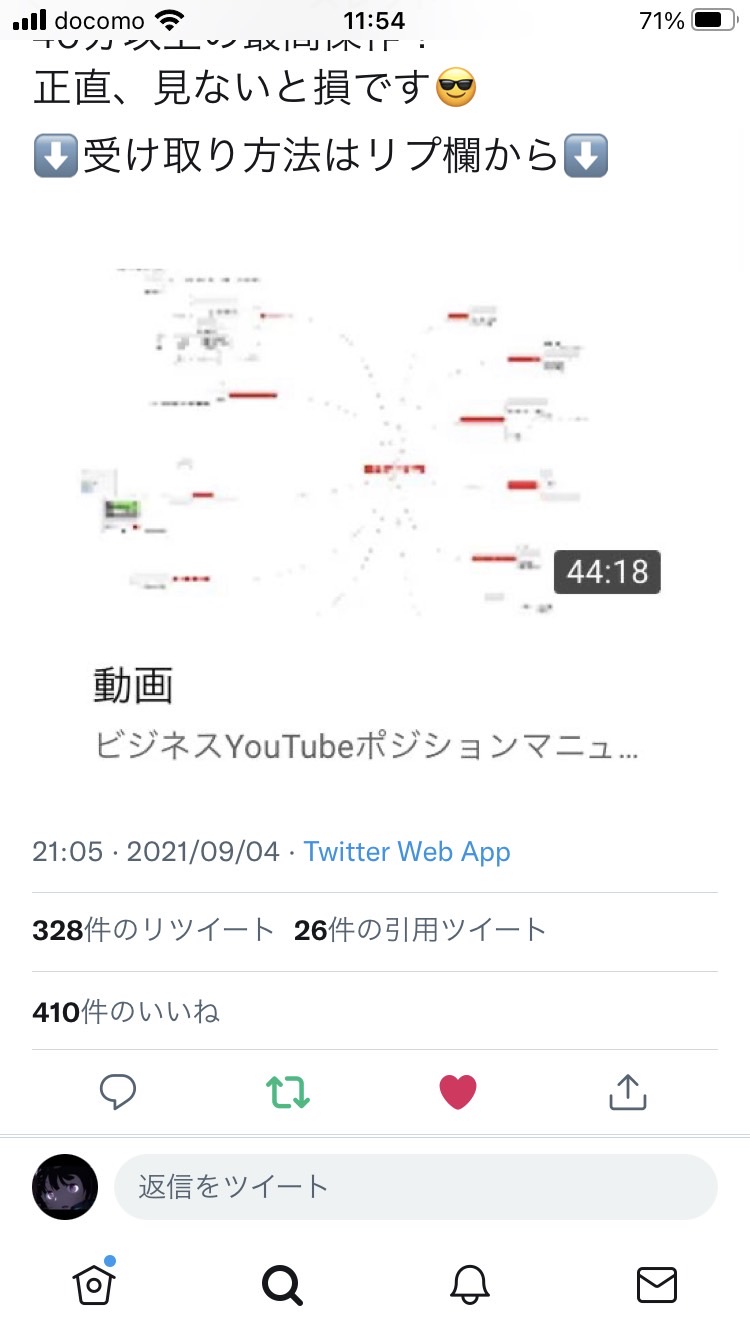Tap the reply speech bubble icon
The height and width of the screenshot is (1334, 750).
point(118,1092)
